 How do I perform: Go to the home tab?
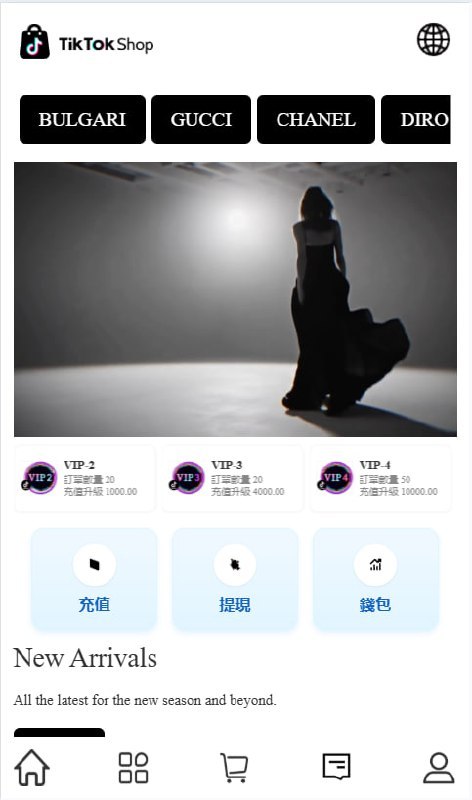point(32,767)
